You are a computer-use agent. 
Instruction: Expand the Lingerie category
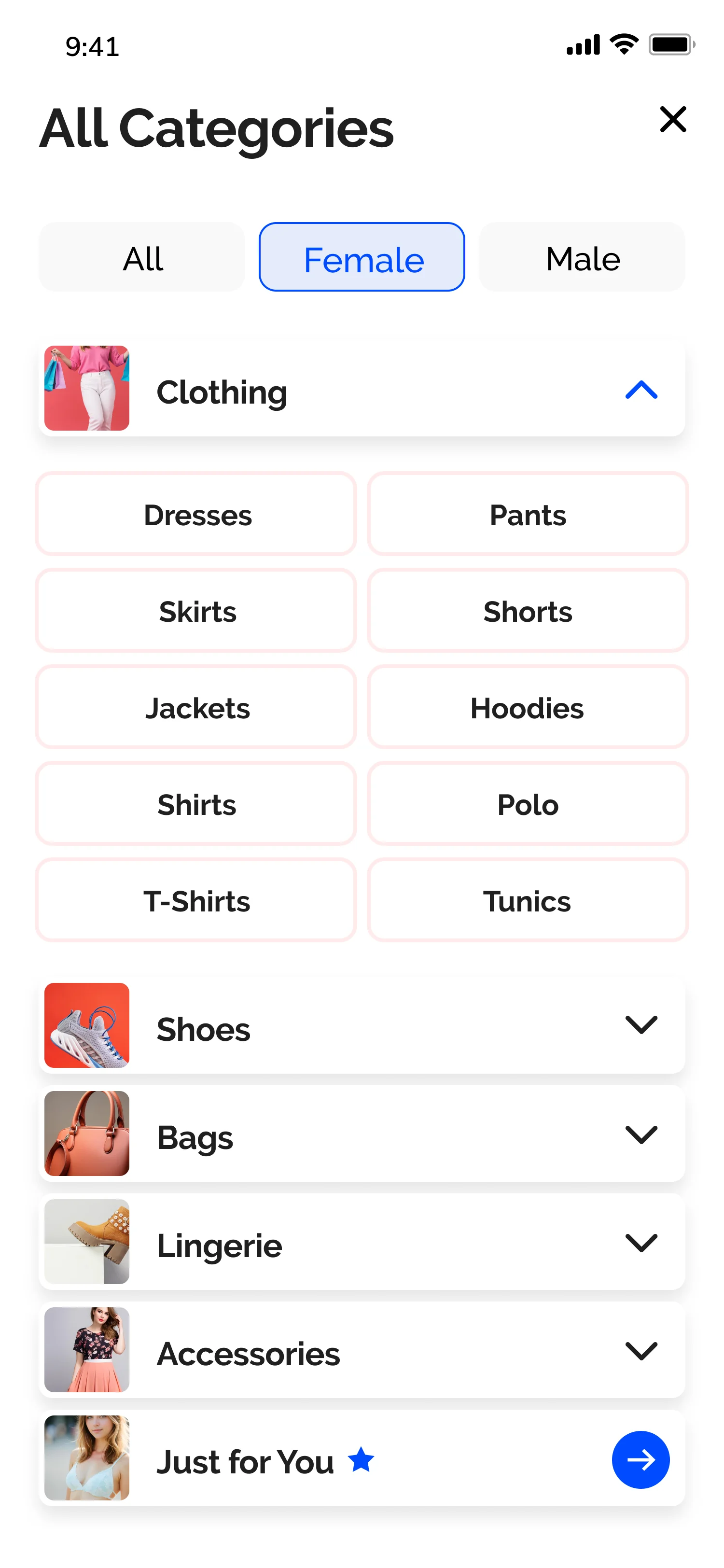[x=640, y=1242]
